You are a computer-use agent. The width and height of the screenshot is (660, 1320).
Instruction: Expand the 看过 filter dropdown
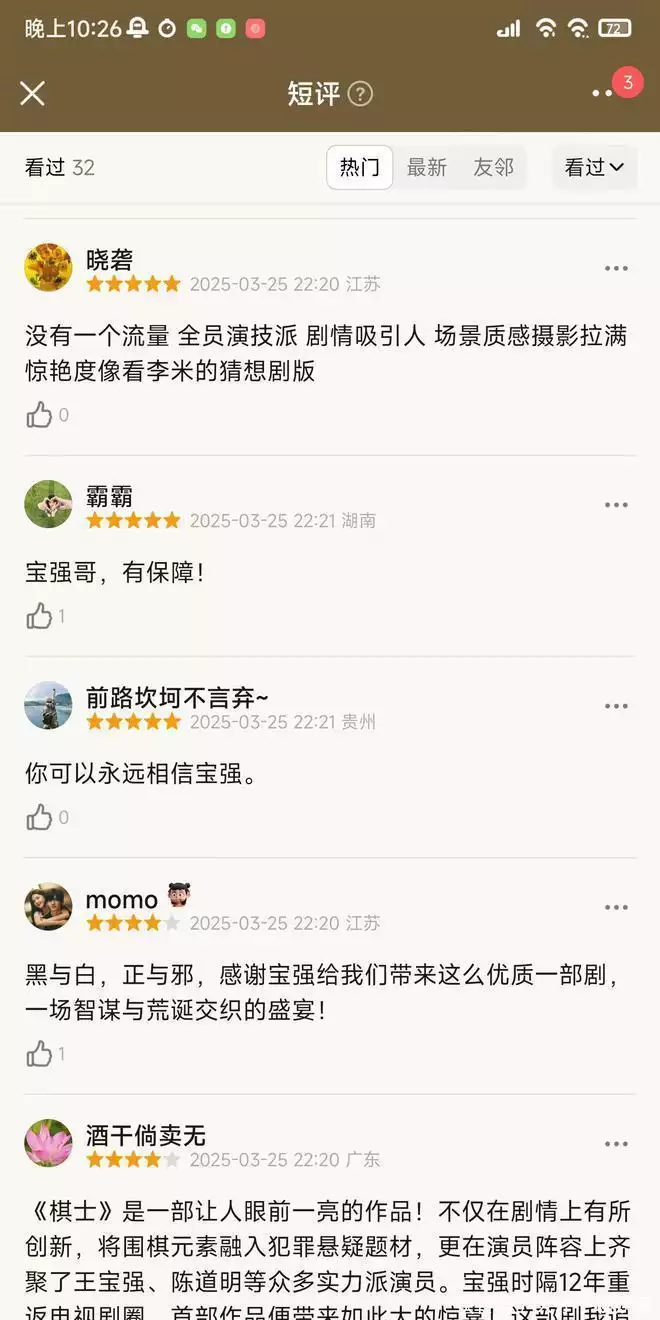tap(594, 168)
